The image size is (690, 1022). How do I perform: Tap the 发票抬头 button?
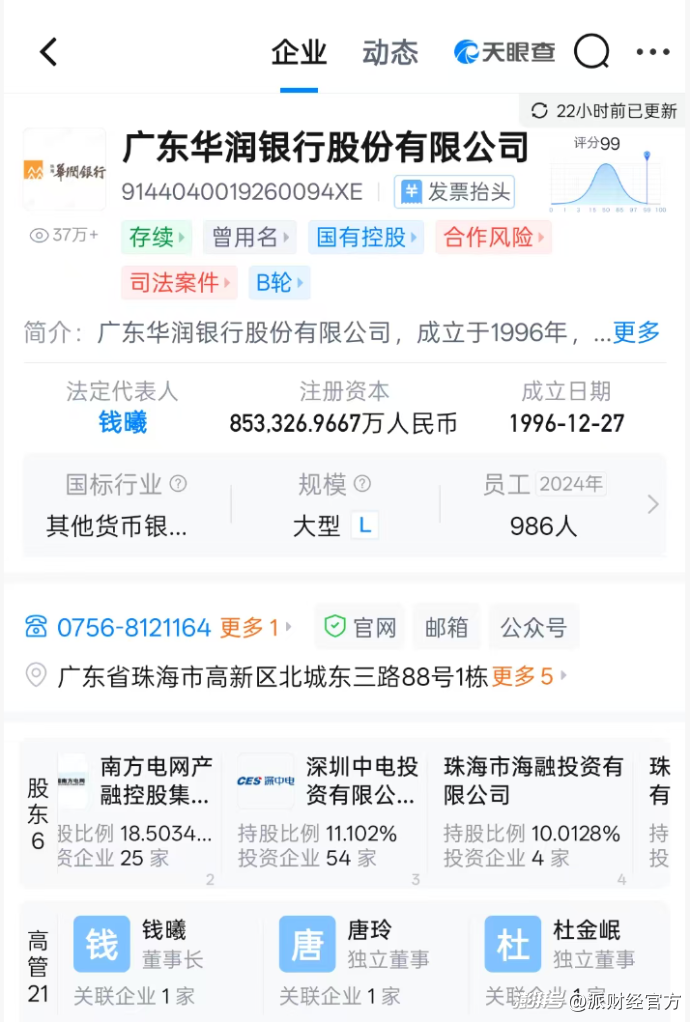[x=455, y=192]
